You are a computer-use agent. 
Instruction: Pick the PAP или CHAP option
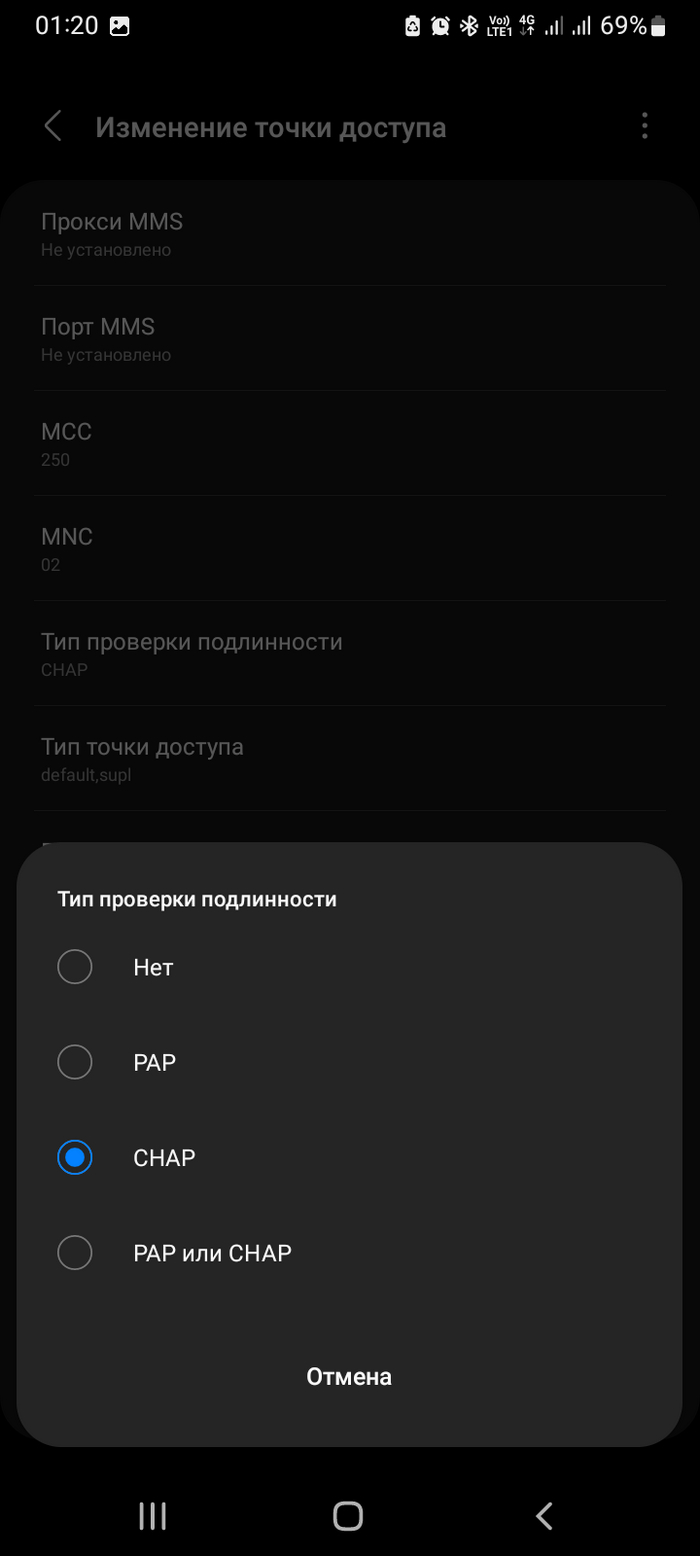tap(75, 1252)
